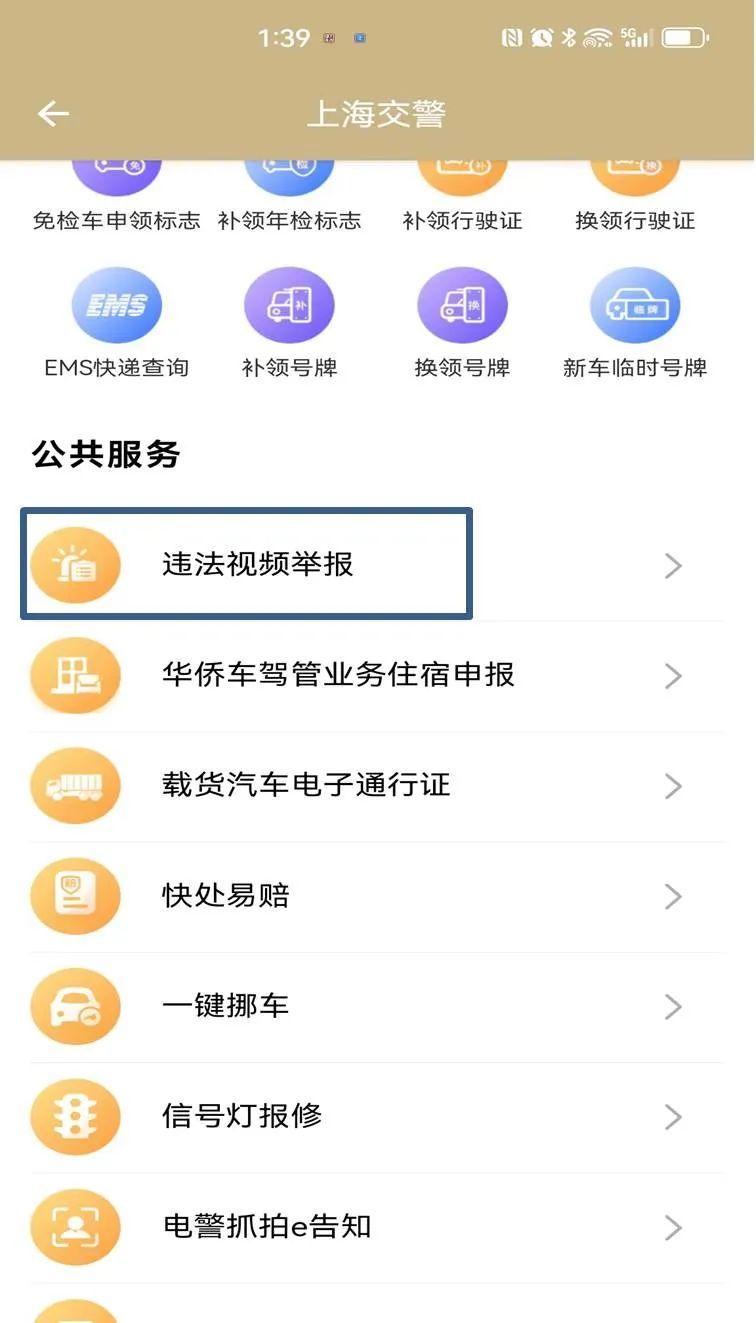
Task: Tap the car icon next to 一键挪车
Action: point(76,1007)
